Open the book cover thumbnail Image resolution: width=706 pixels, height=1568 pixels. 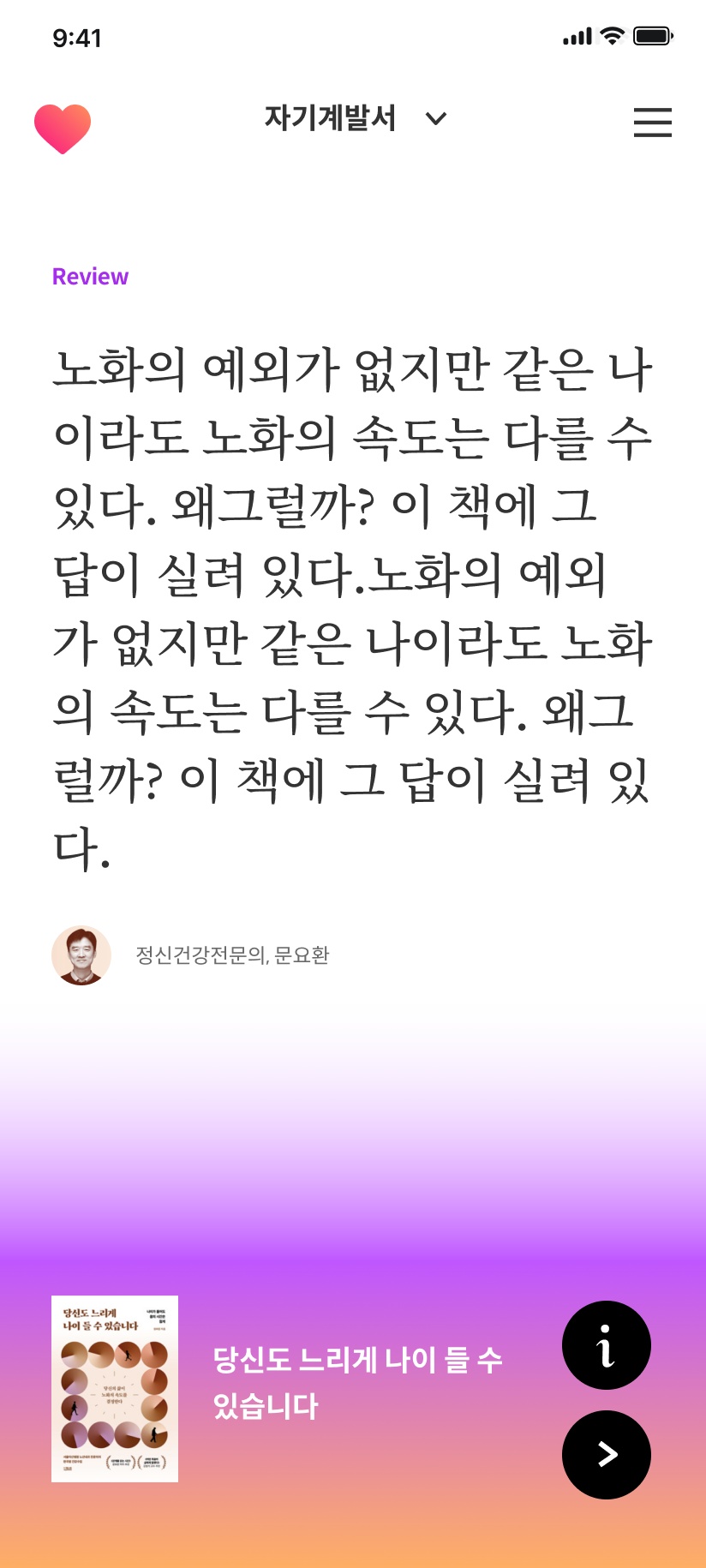click(115, 1388)
